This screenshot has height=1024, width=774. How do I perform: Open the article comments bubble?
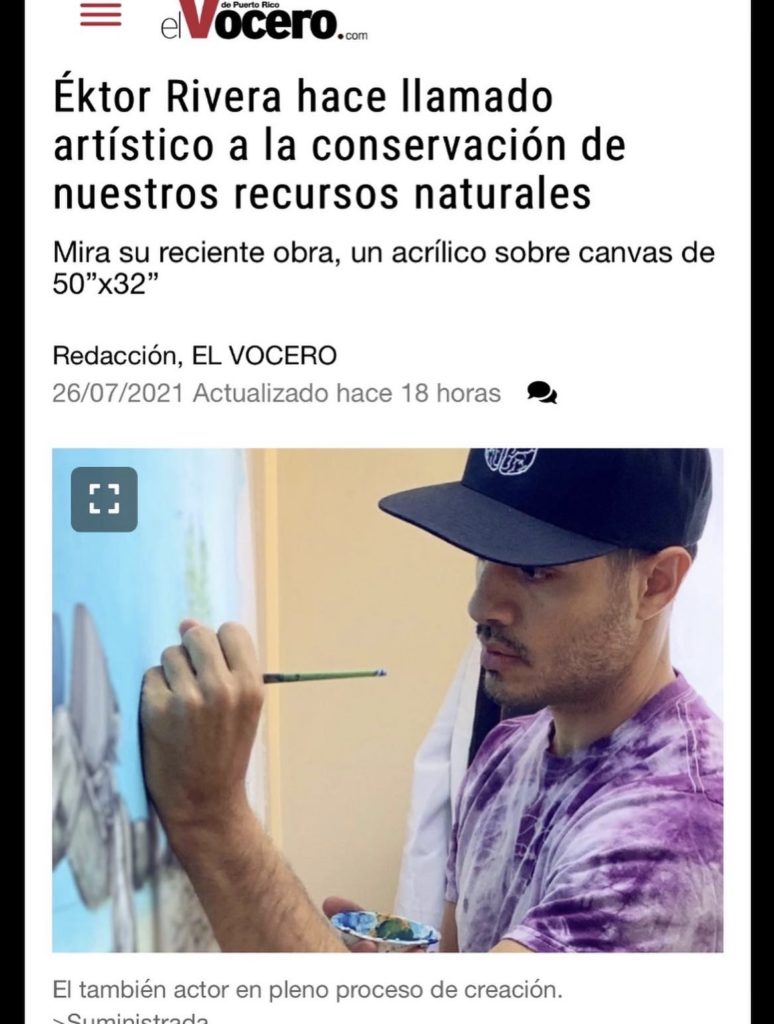542,393
